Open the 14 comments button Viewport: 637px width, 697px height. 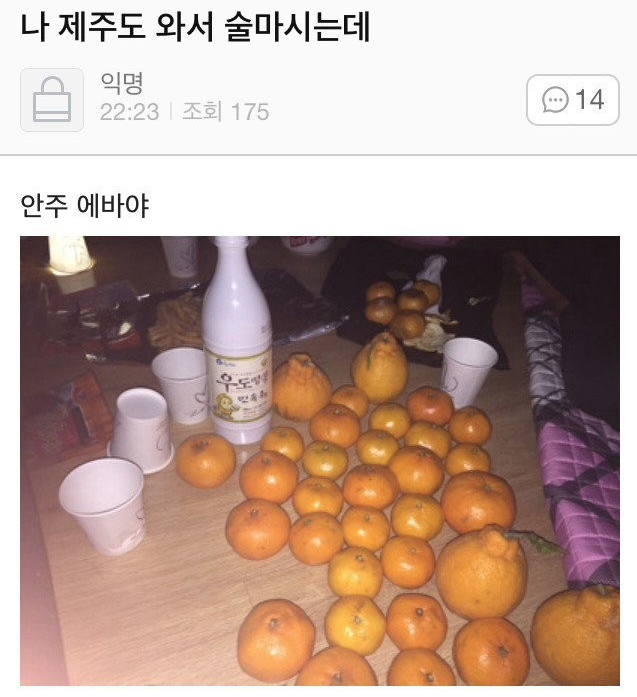[x=573, y=99]
